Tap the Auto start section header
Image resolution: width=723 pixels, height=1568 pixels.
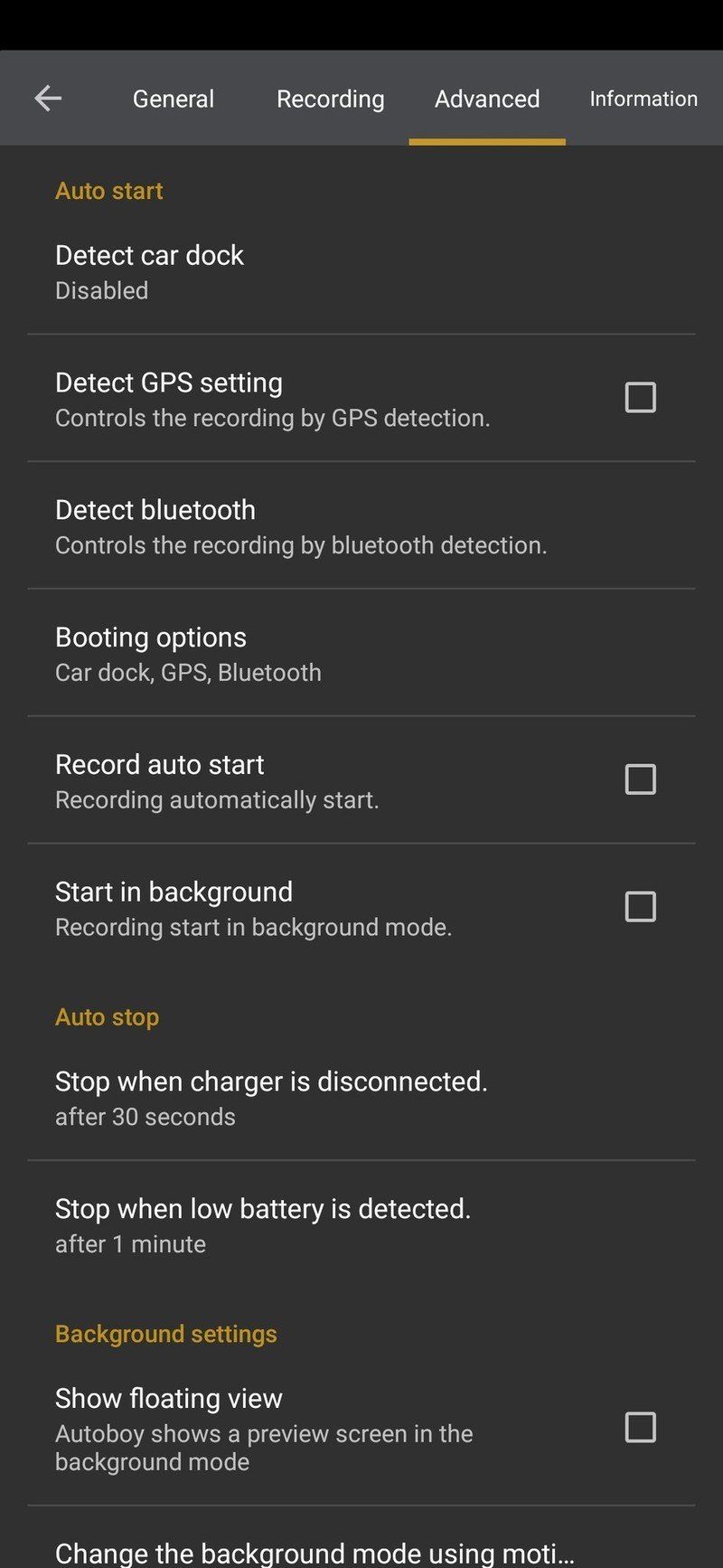pos(108,191)
